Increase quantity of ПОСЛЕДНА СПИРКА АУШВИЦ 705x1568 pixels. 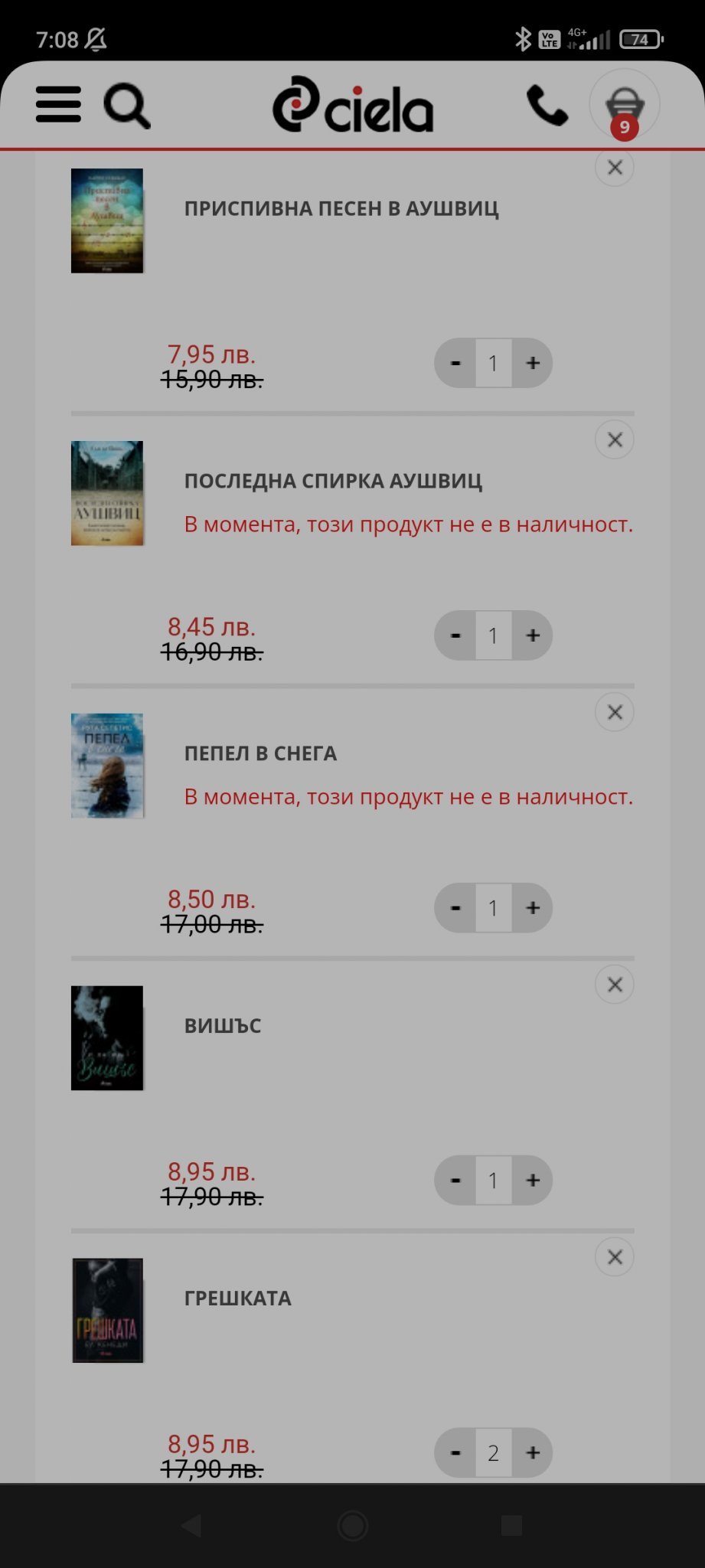pos(533,635)
